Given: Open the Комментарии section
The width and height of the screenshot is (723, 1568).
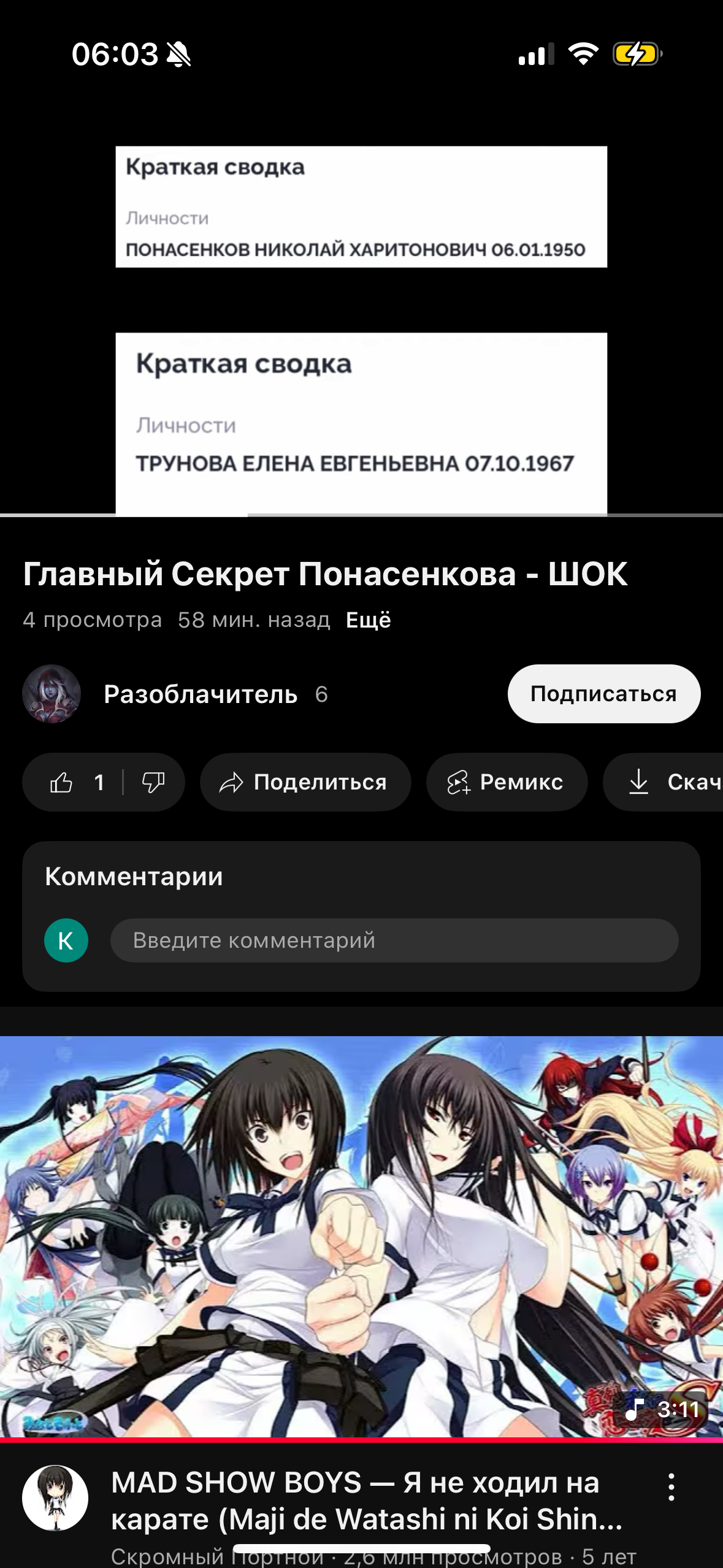Looking at the screenshot, I should point(134,876).
